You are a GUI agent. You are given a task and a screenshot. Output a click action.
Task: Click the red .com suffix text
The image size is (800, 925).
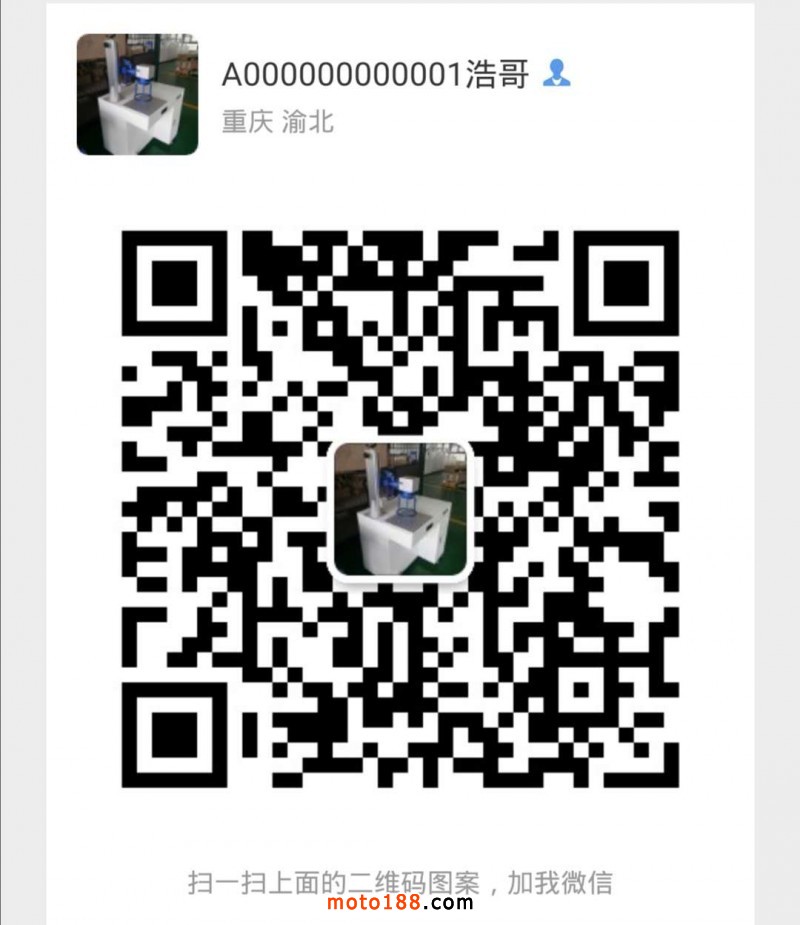click(447, 908)
